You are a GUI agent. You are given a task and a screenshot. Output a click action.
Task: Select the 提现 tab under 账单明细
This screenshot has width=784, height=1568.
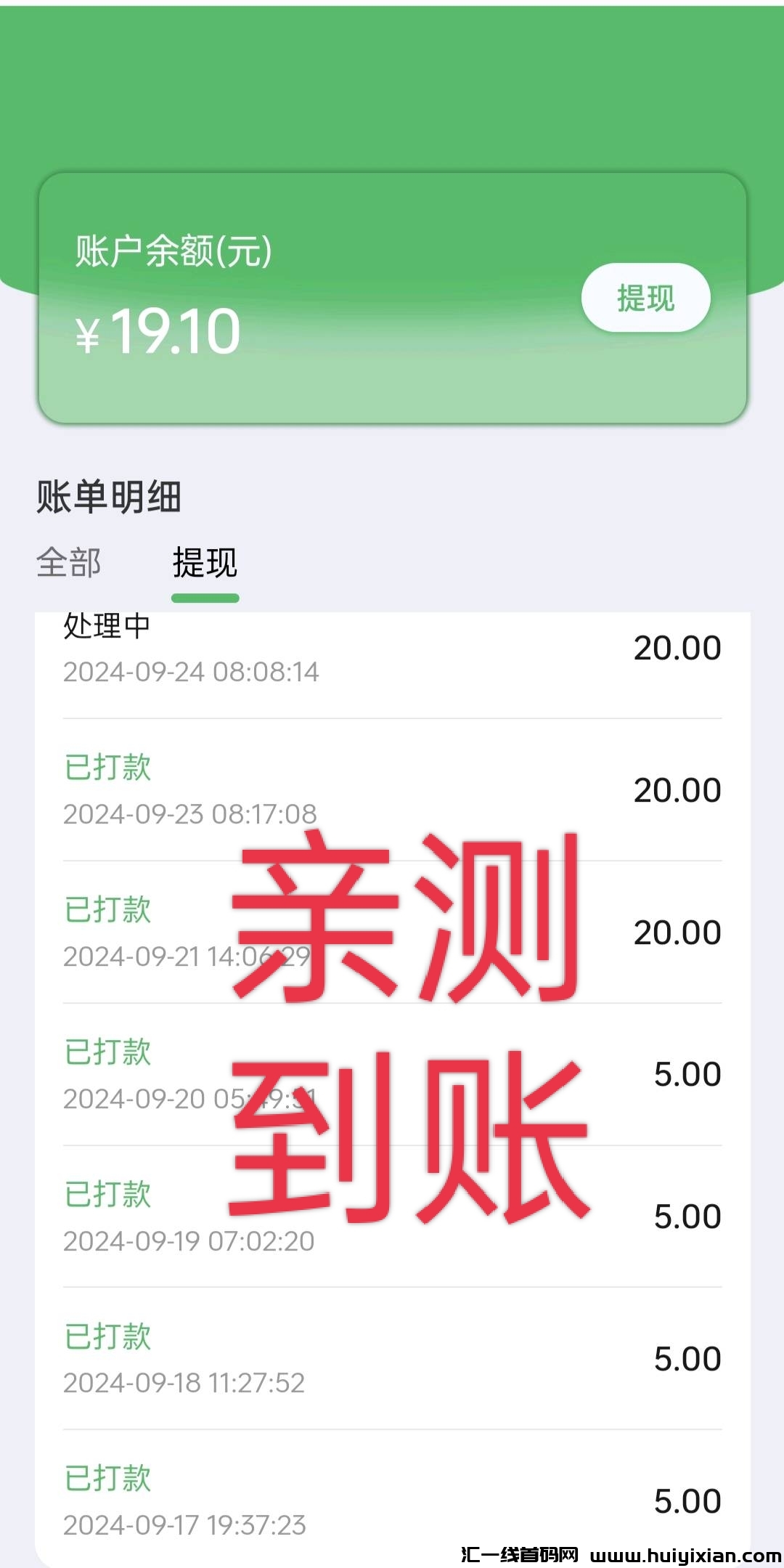[205, 563]
